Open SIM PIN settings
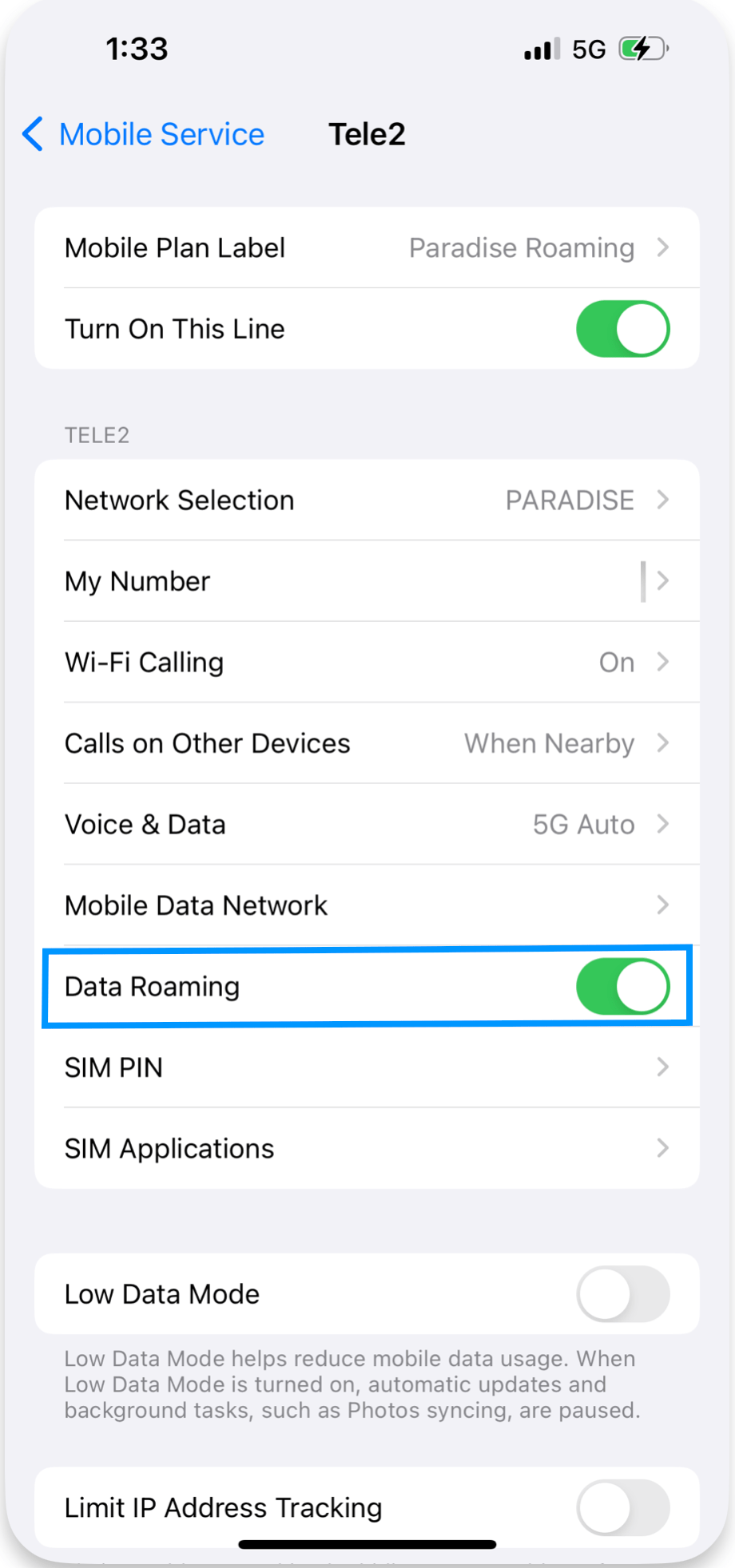The width and height of the screenshot is (735, 1568). click(367, 1067)
